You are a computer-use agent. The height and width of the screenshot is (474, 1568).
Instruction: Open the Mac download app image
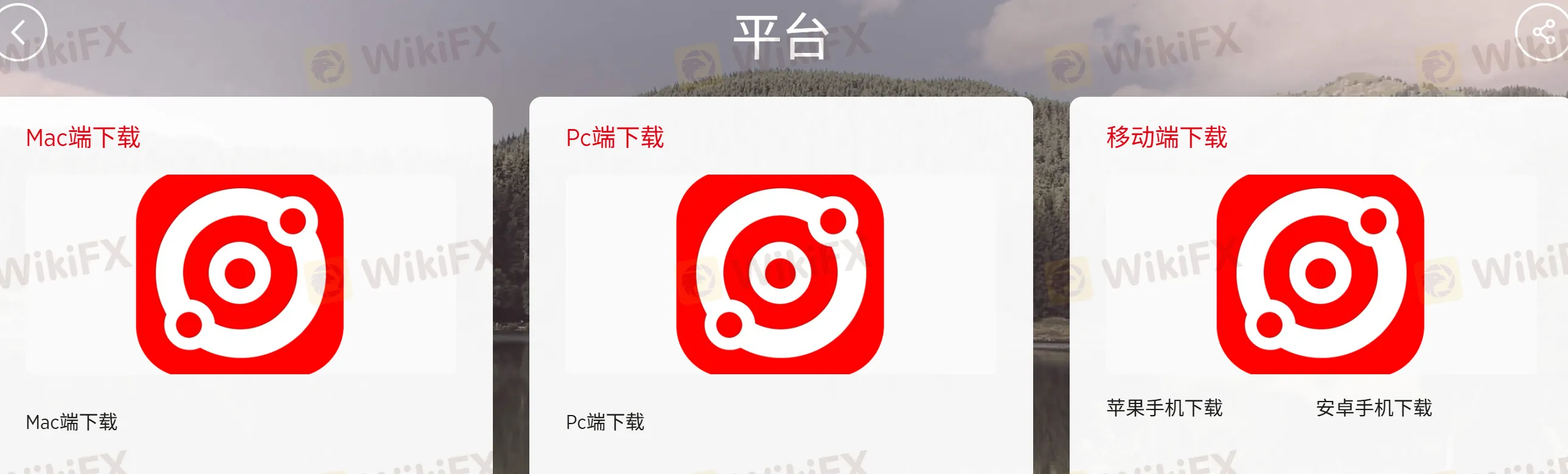(x=240, y=274)
